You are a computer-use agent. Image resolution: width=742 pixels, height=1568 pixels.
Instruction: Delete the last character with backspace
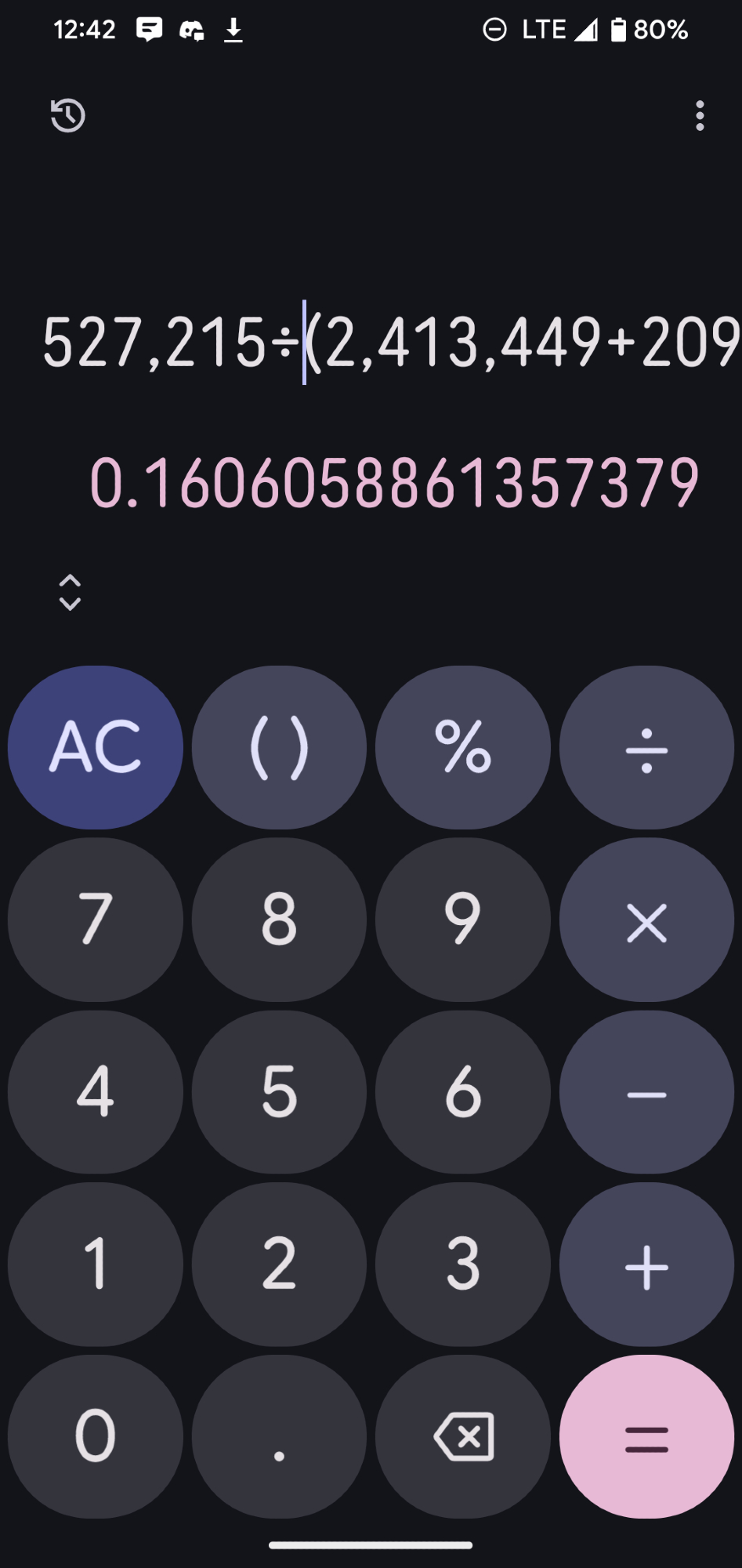click(463, 1437)
